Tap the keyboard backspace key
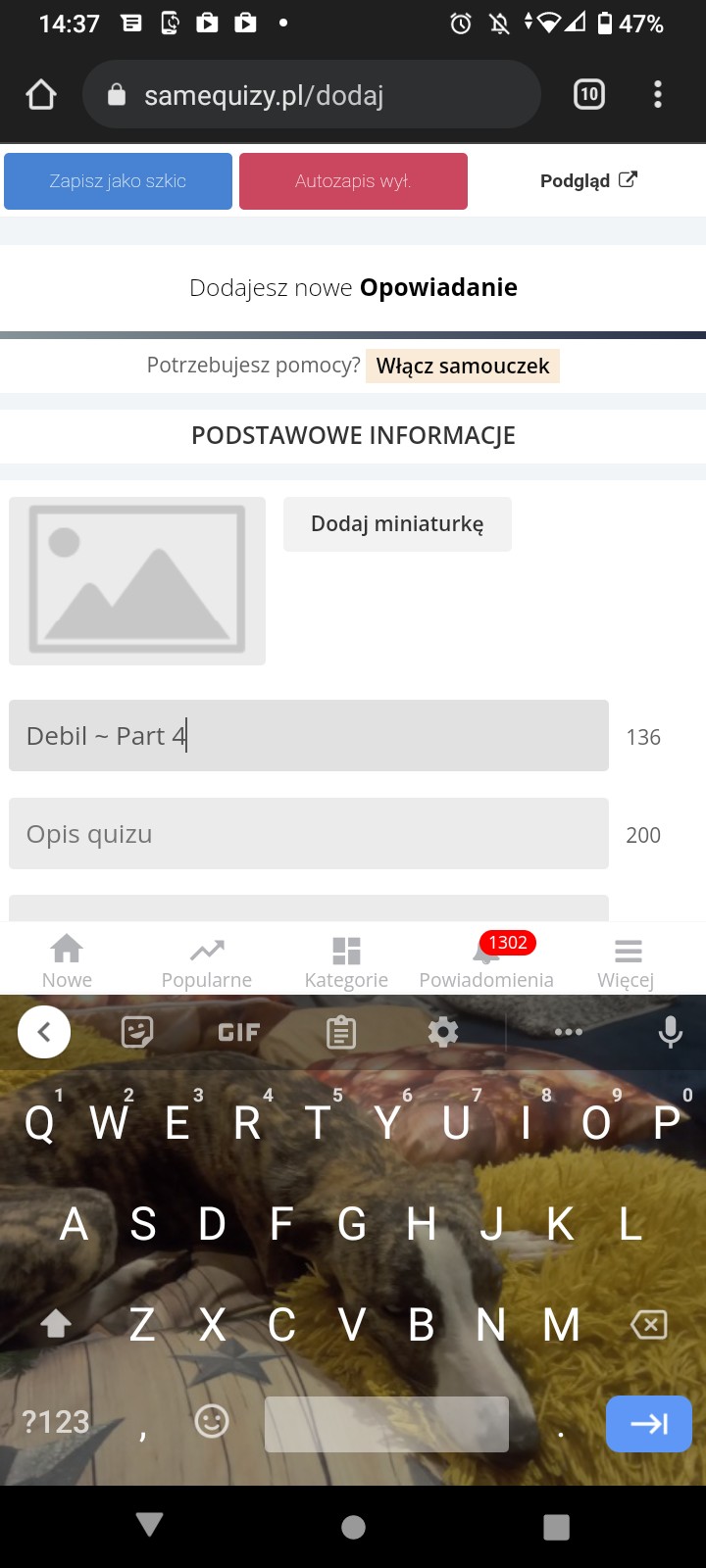 click(649, 1325)
